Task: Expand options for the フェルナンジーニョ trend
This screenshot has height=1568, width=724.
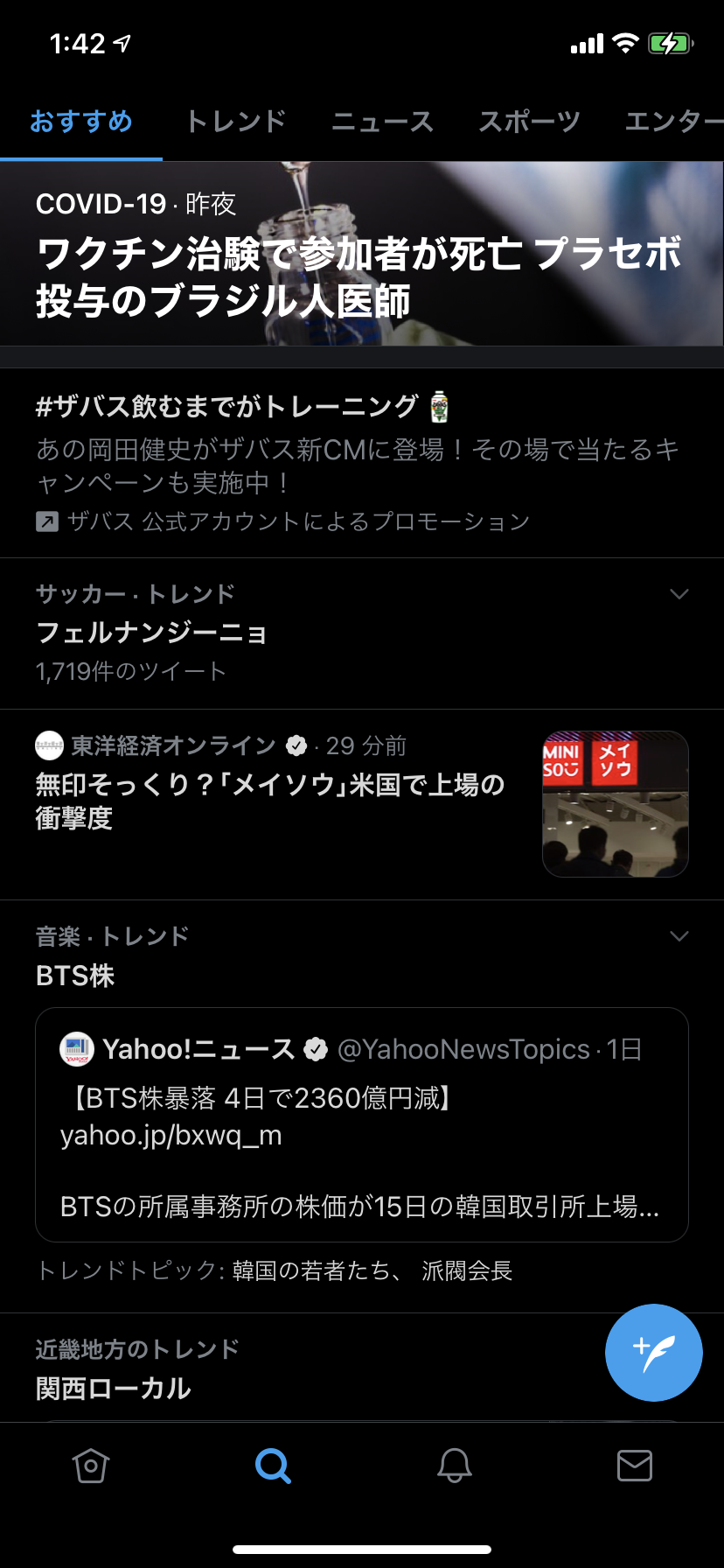Action: pyautogui.click(x=679, y=595)
